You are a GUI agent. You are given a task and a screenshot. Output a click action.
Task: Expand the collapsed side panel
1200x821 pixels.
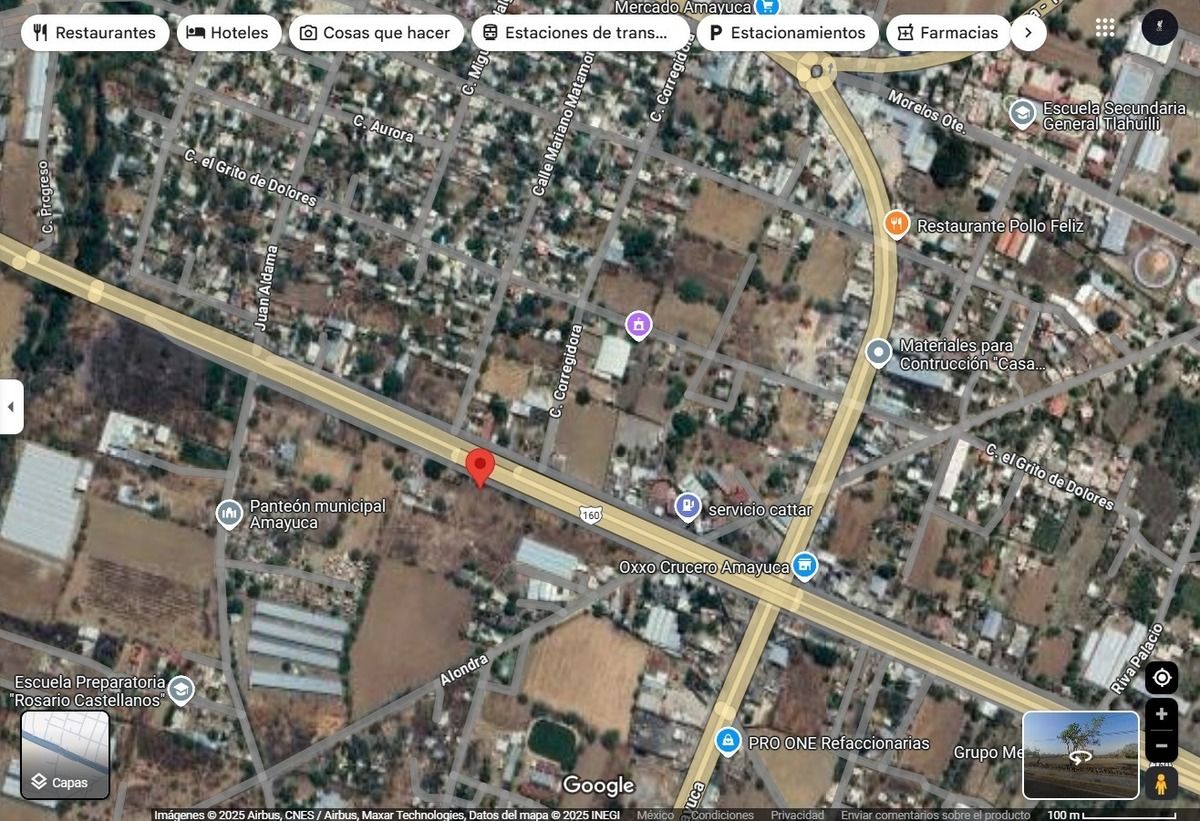(x=11, y=407)
